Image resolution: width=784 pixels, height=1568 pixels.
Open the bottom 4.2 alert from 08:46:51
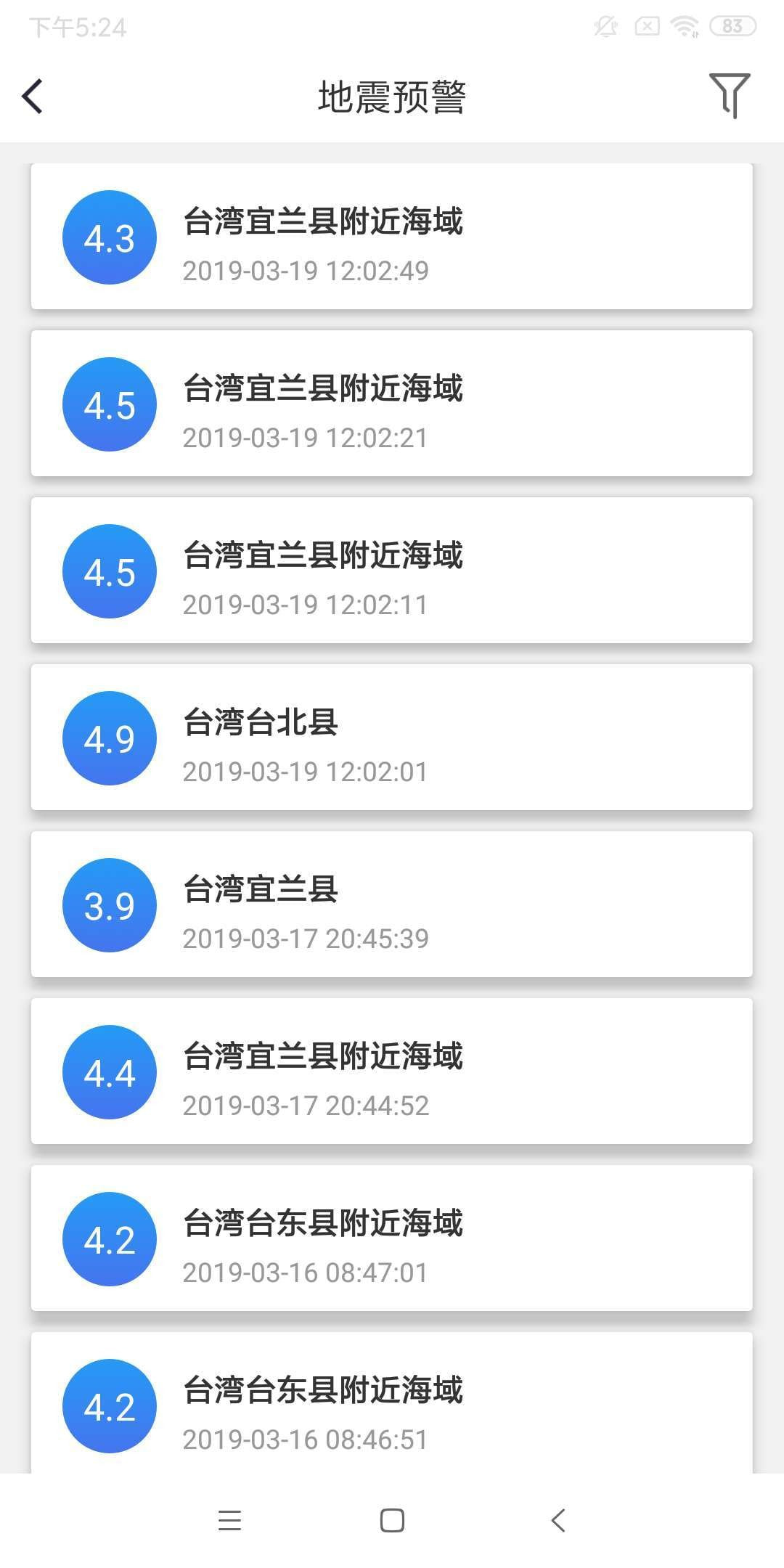click(x=392, y=1401)
